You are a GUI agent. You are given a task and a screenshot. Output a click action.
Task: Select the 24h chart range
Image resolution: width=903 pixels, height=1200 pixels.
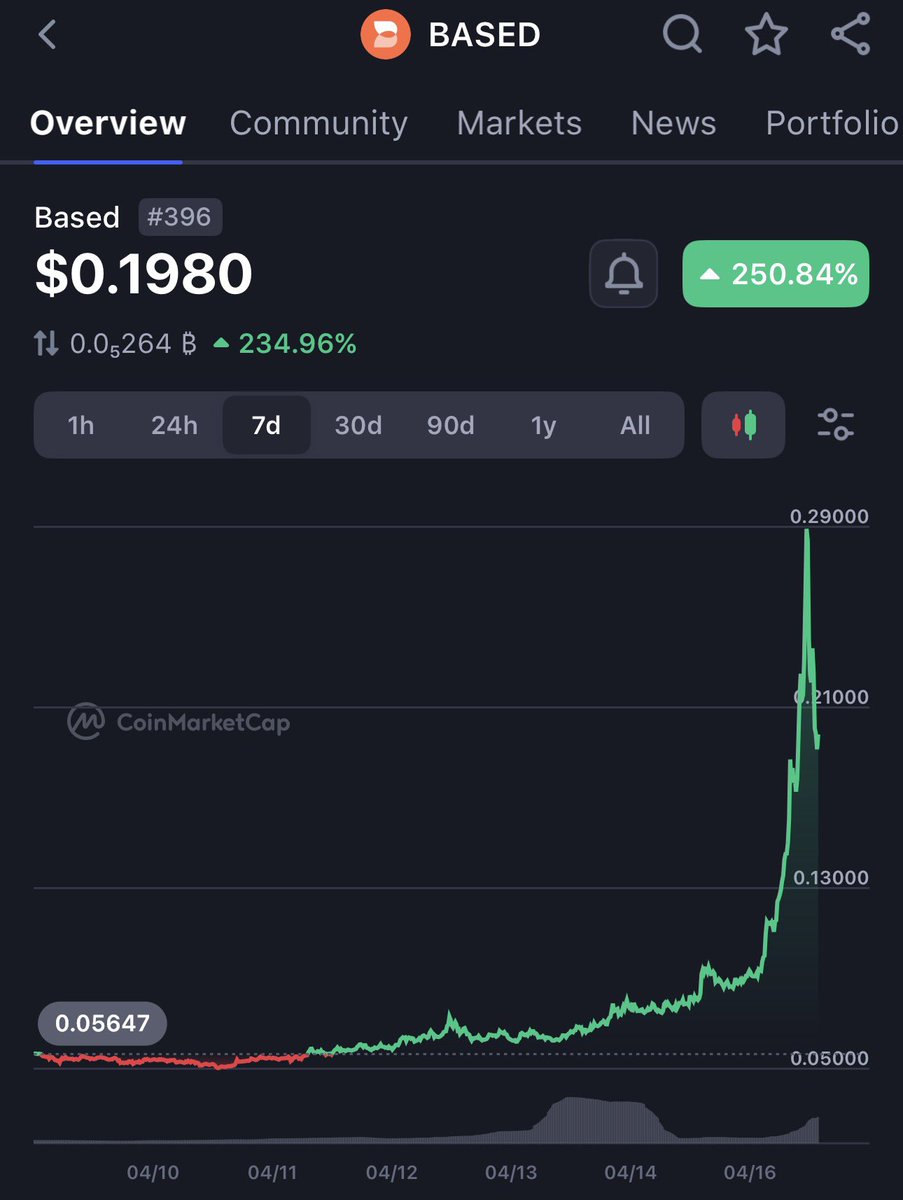pyautogui.click(x=174, y=426)
